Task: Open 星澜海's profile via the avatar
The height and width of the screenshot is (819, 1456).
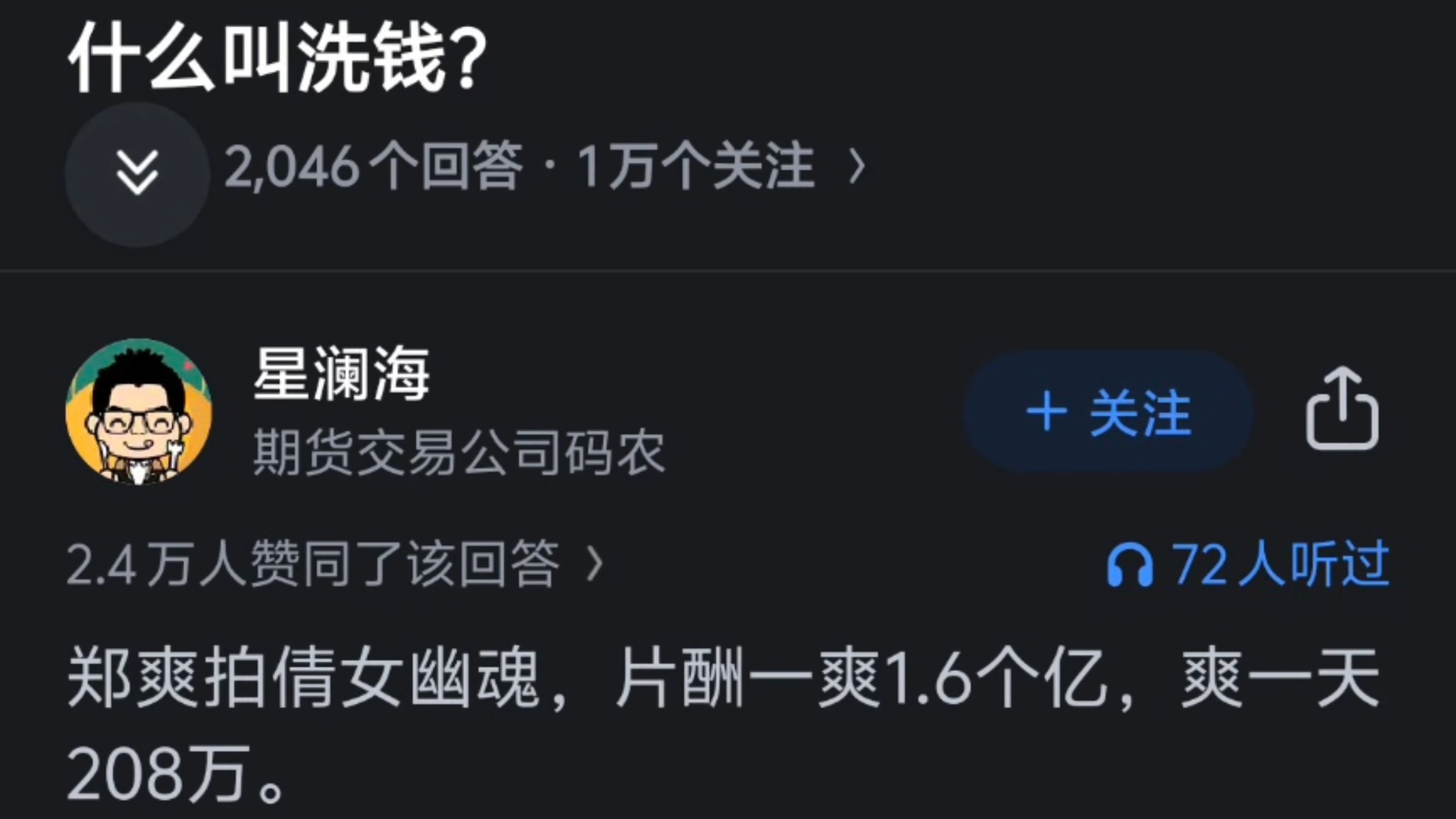Action: click(139, 411)
